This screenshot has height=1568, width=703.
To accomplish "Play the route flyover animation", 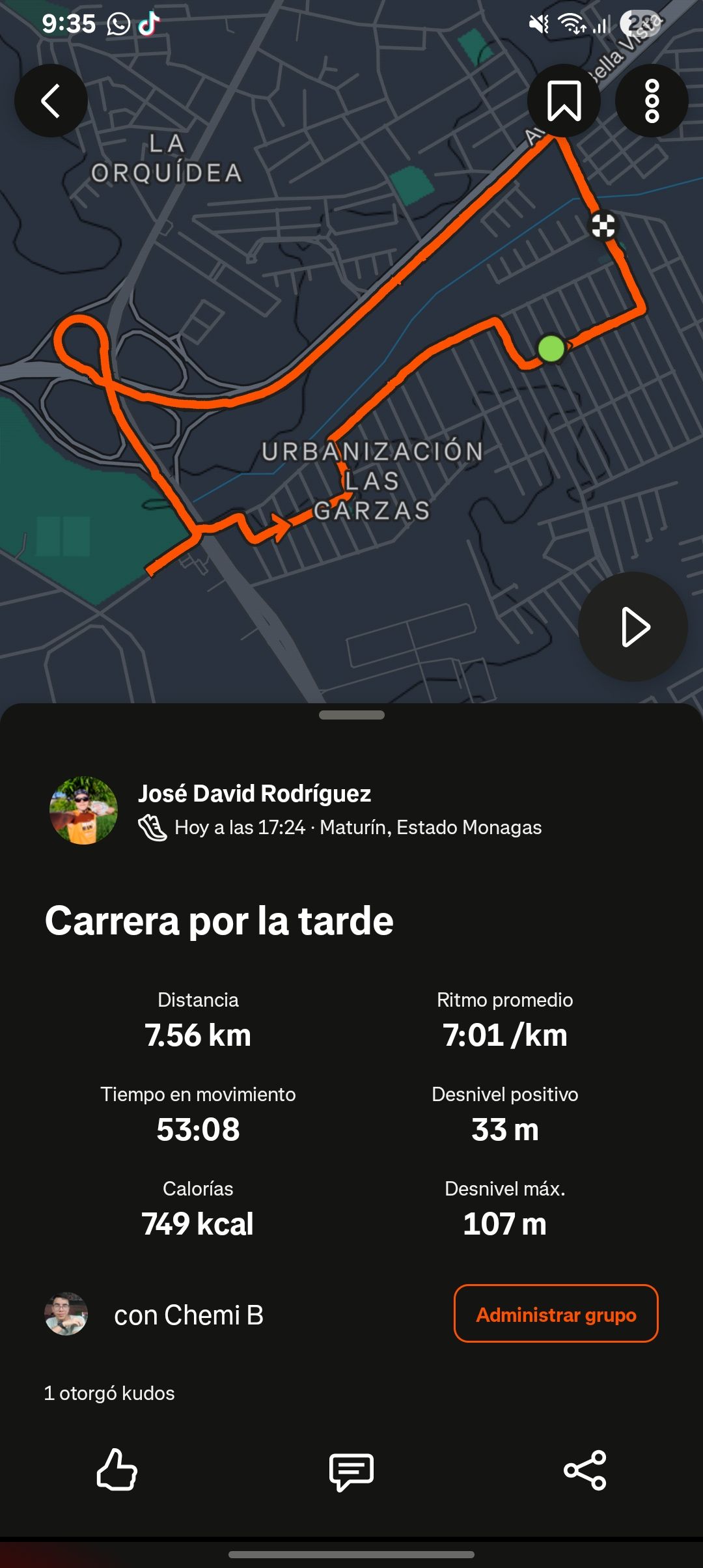I will 633,627.
